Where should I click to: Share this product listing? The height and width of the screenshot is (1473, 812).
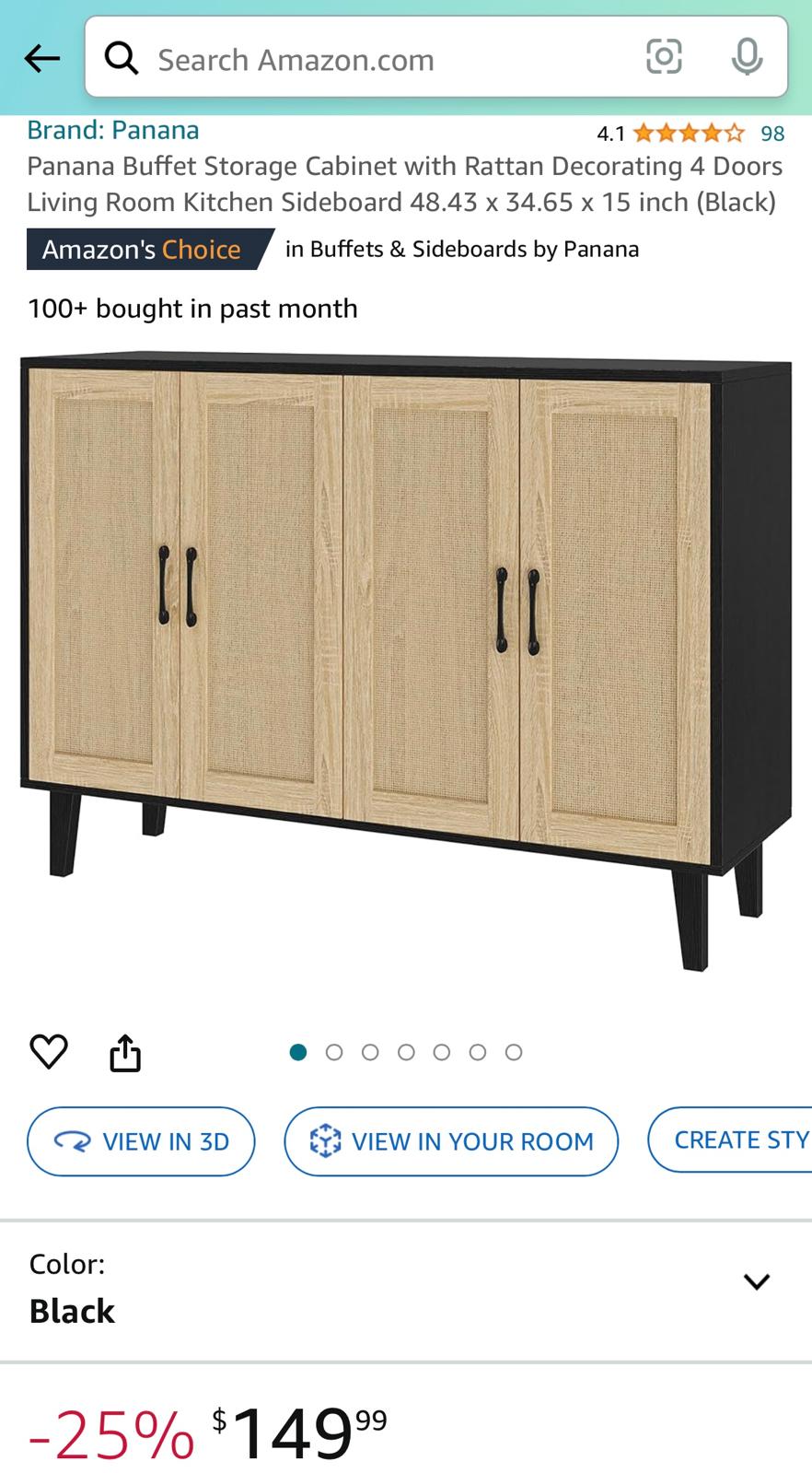click(125, 1052)
